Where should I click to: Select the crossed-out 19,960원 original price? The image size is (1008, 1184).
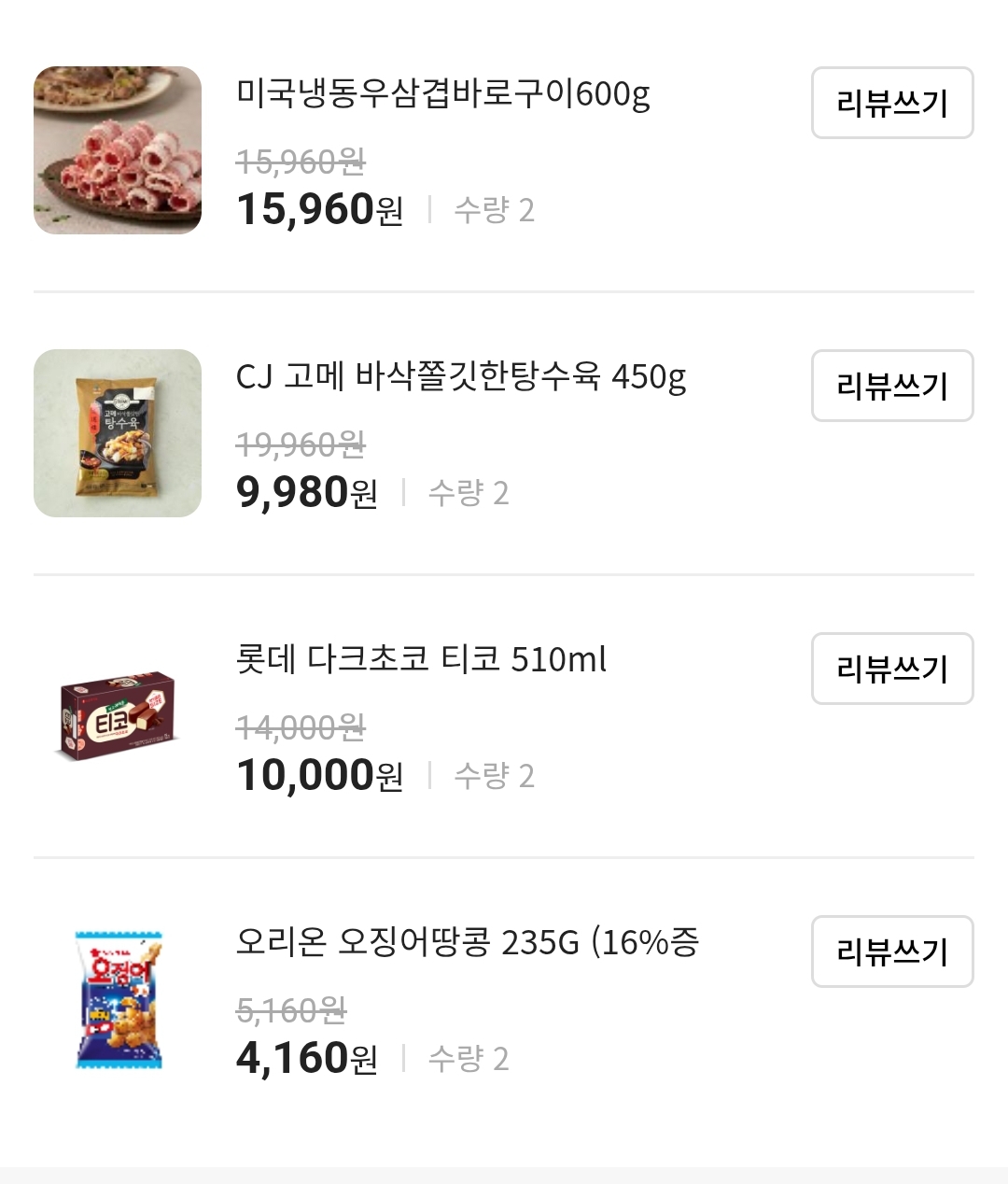click(x=299, y=445)
